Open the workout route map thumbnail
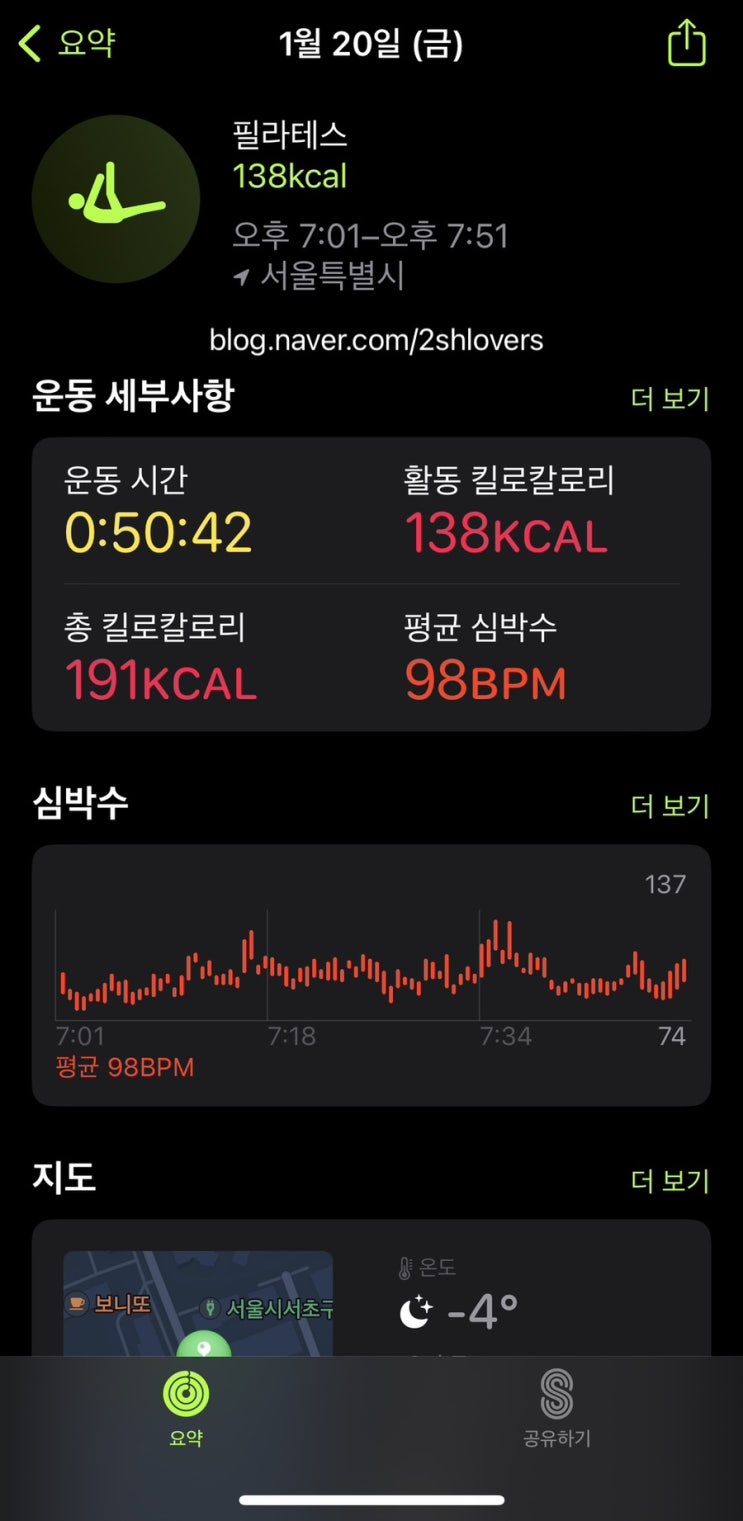Viewport: 743px width, 1521px height. (x=198, y=1303)
